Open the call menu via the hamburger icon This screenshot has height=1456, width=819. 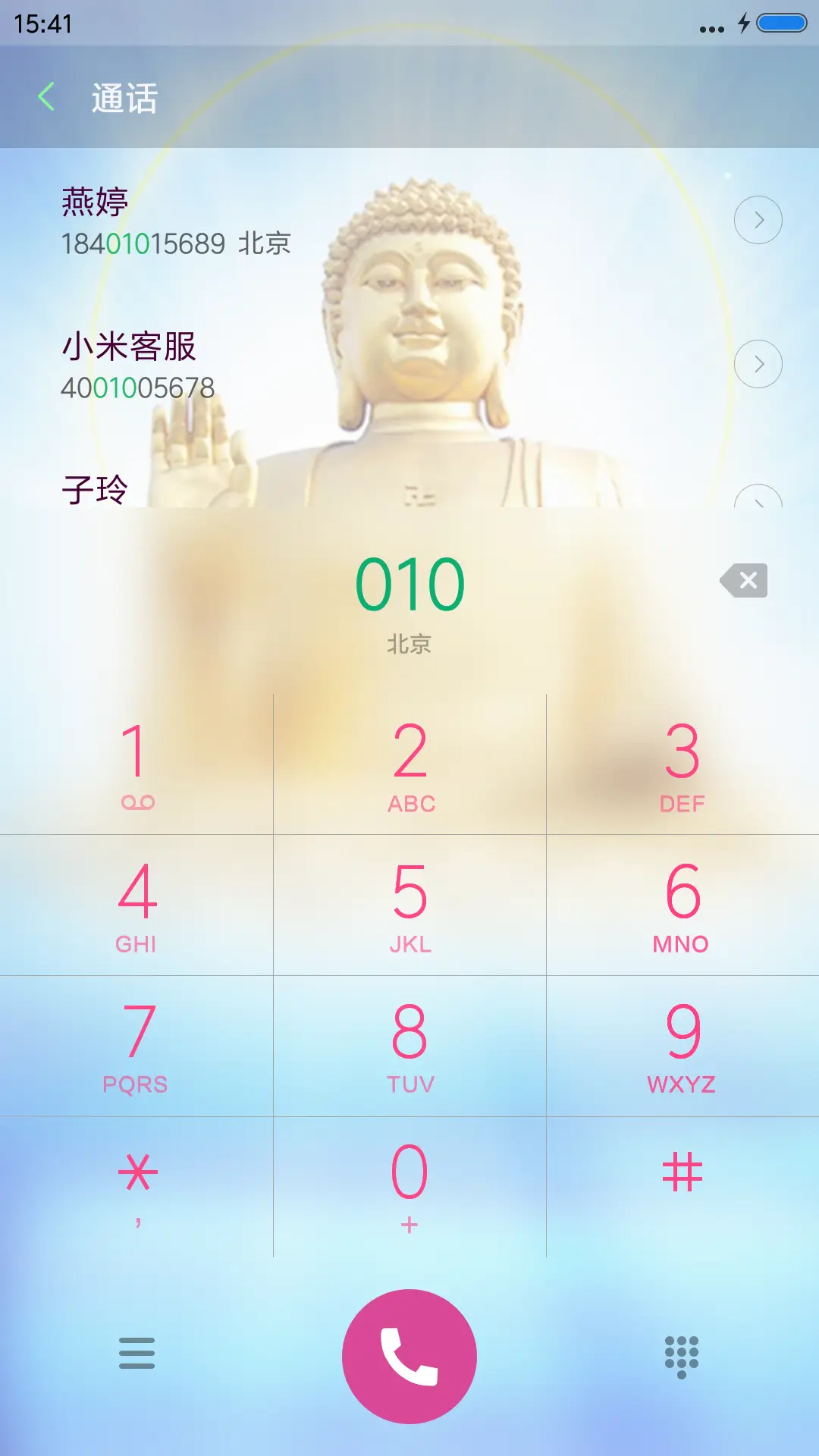136,1355
